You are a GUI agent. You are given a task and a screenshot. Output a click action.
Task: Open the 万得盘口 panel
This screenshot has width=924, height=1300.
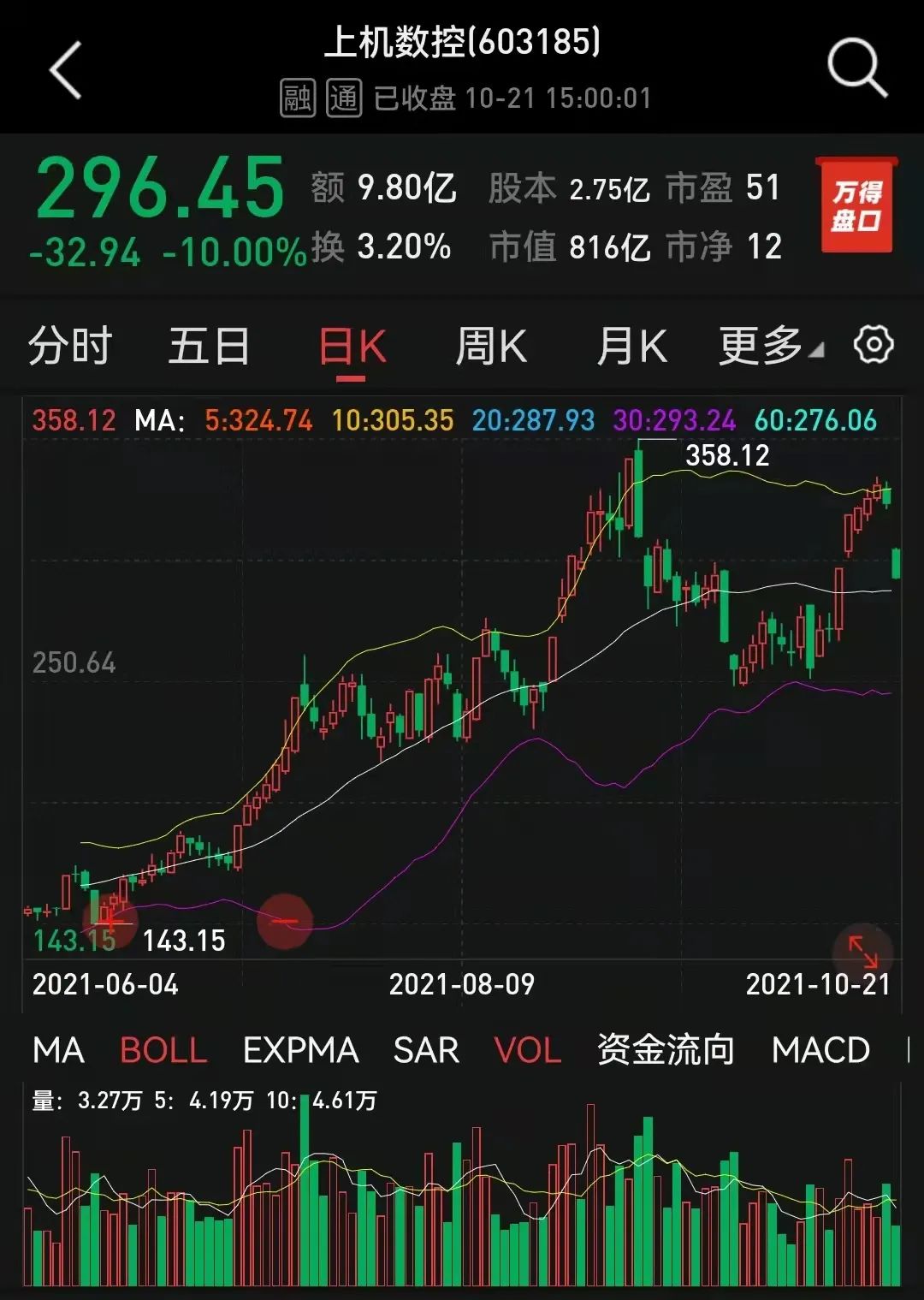856,205
